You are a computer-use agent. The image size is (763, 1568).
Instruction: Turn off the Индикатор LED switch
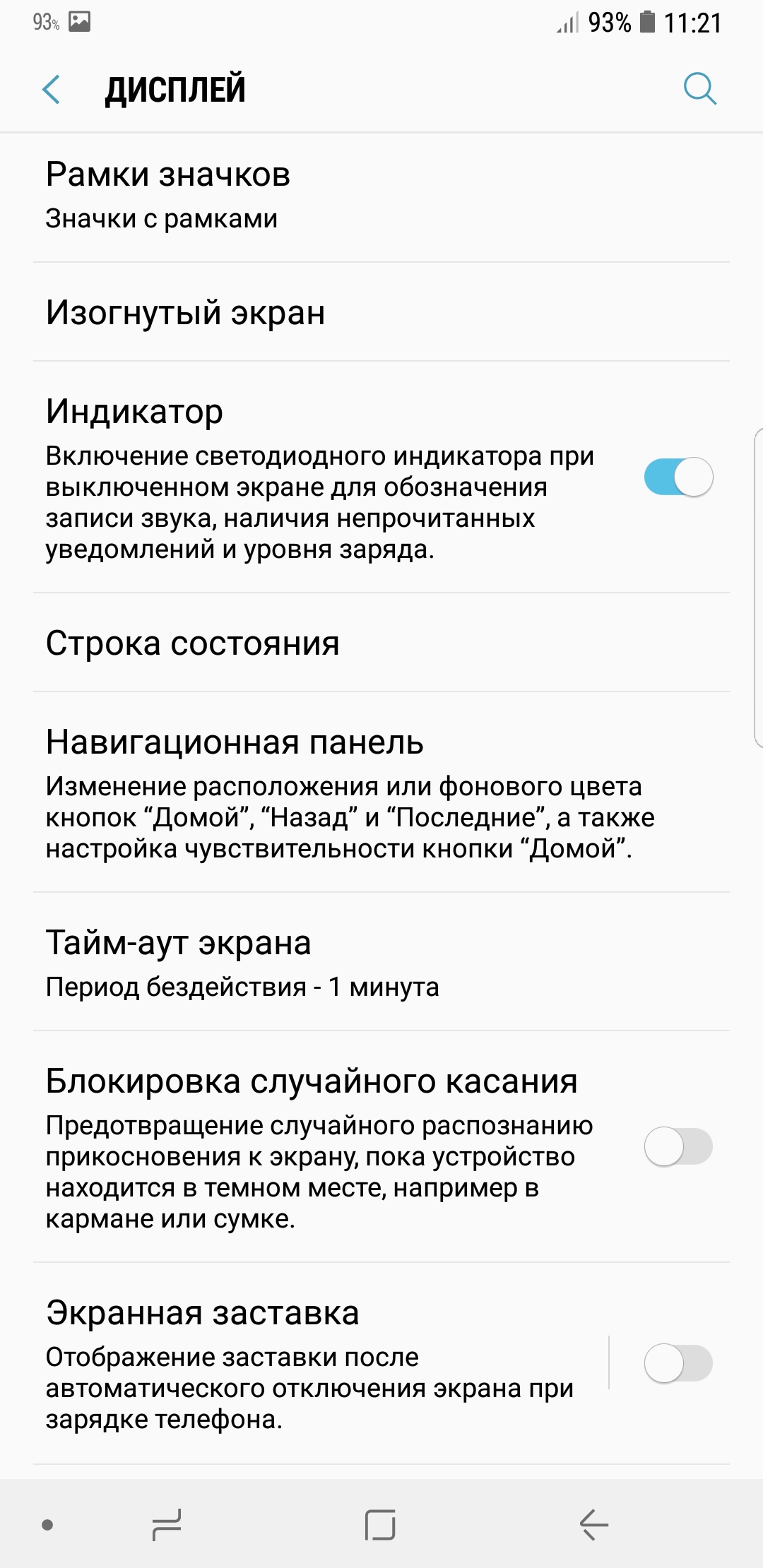[678, 477]
